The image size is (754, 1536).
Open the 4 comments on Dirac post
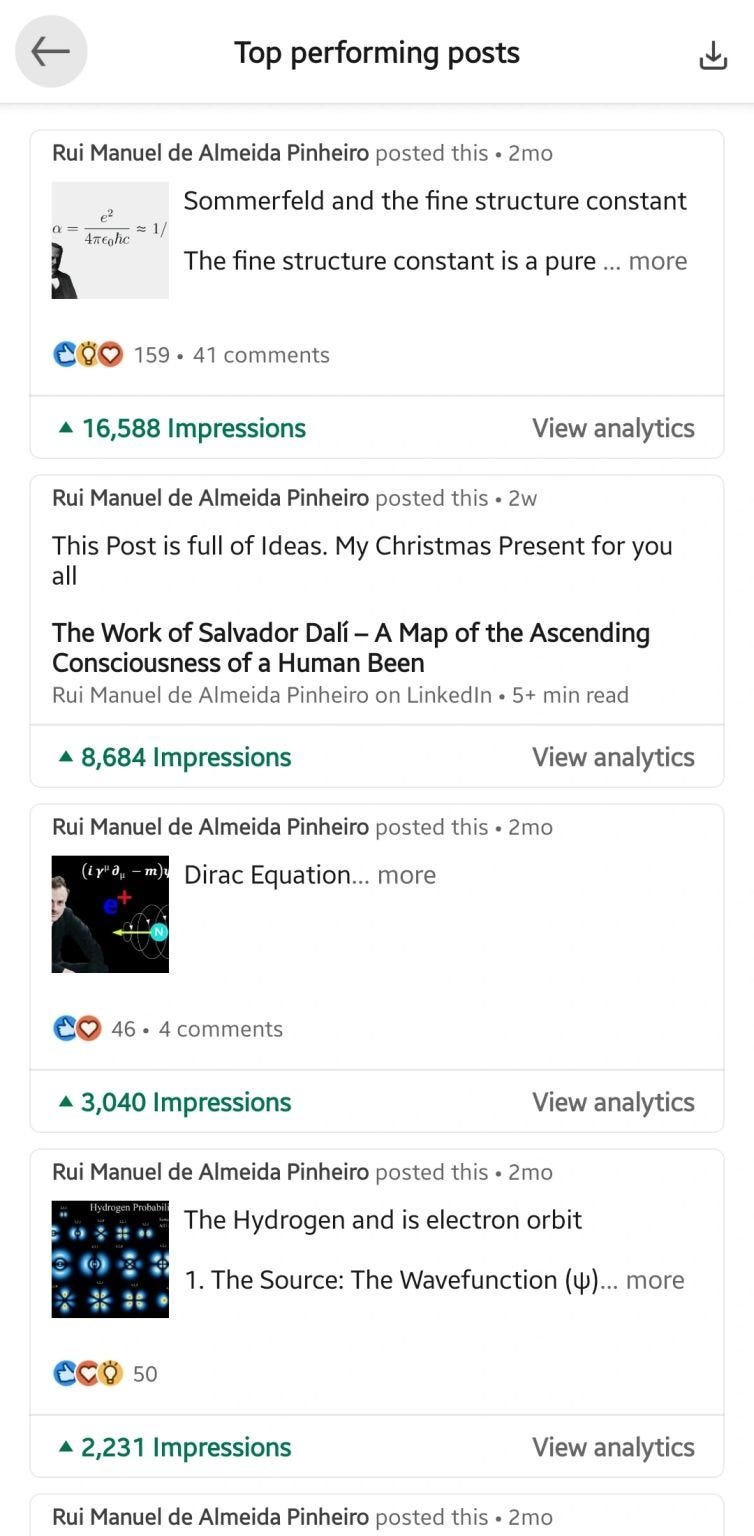[x=221, y=1029]
